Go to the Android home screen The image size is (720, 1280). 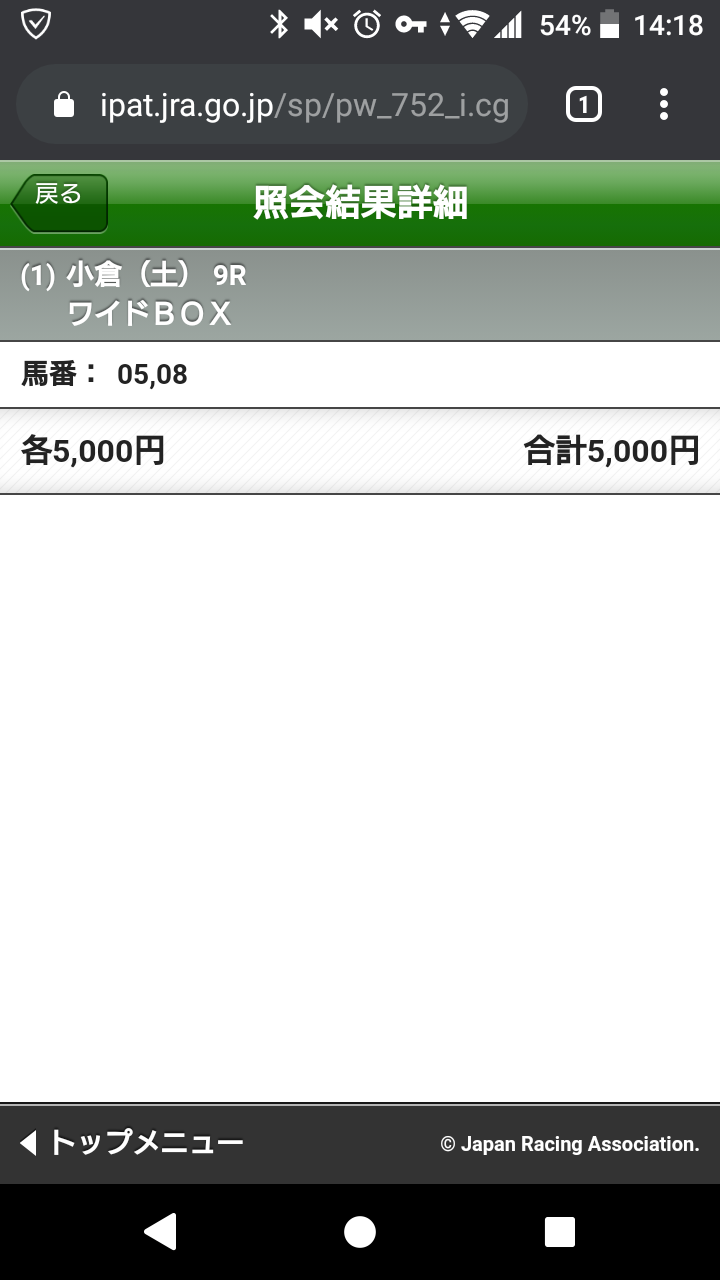(360, 1232)
